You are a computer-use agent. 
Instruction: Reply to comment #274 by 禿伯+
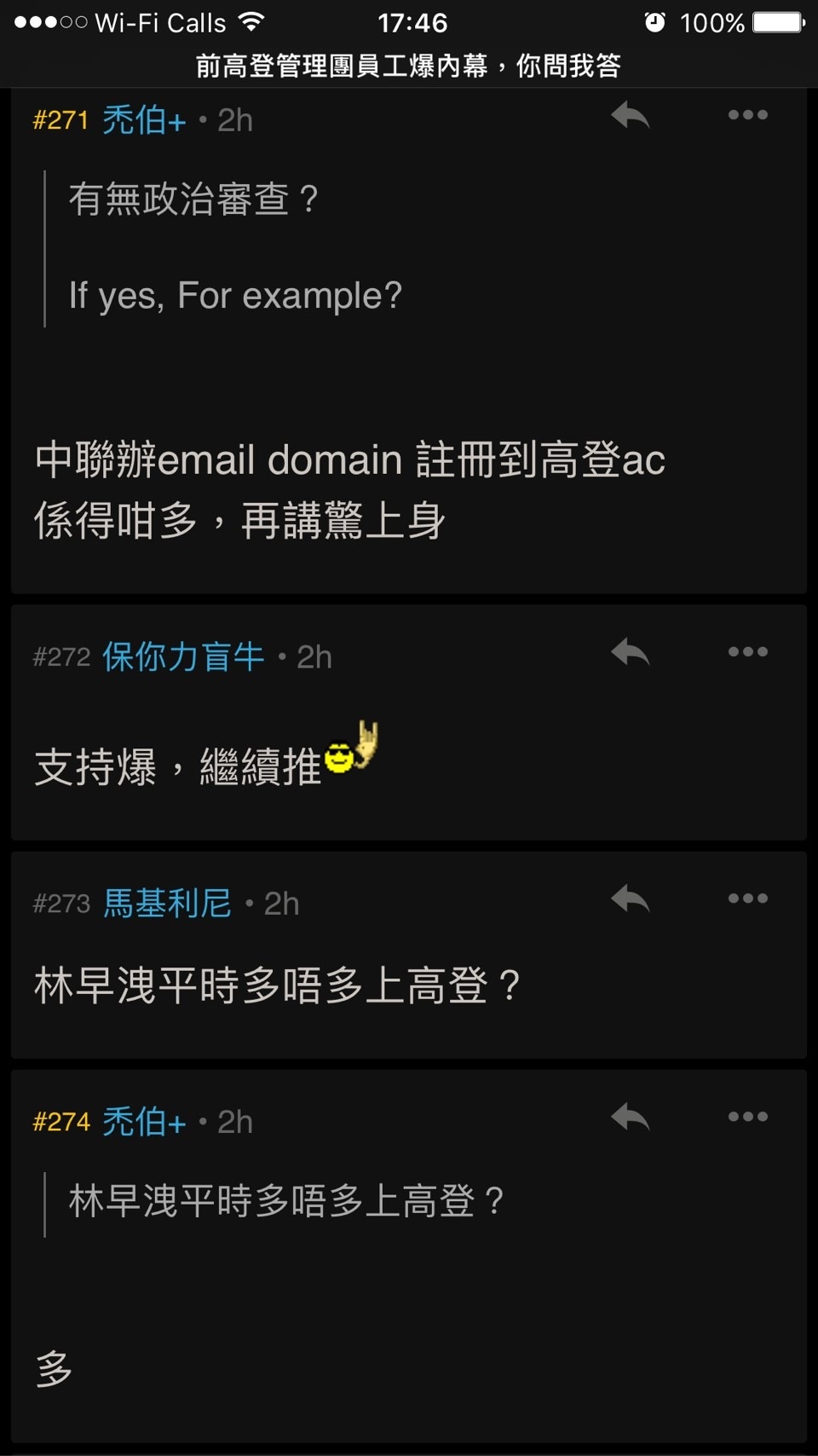630,1118
